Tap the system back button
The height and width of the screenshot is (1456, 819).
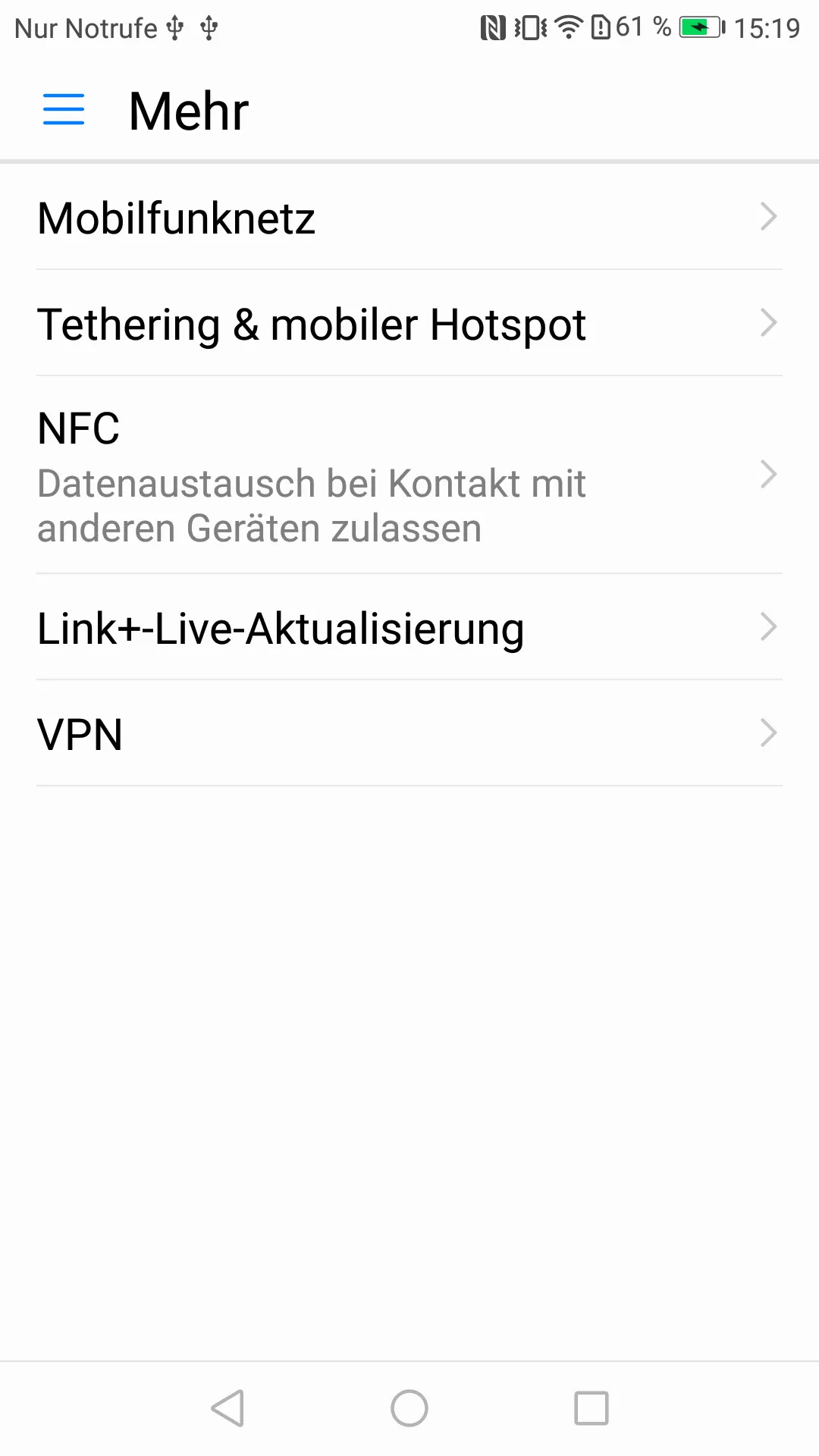tap(227, 1408)
